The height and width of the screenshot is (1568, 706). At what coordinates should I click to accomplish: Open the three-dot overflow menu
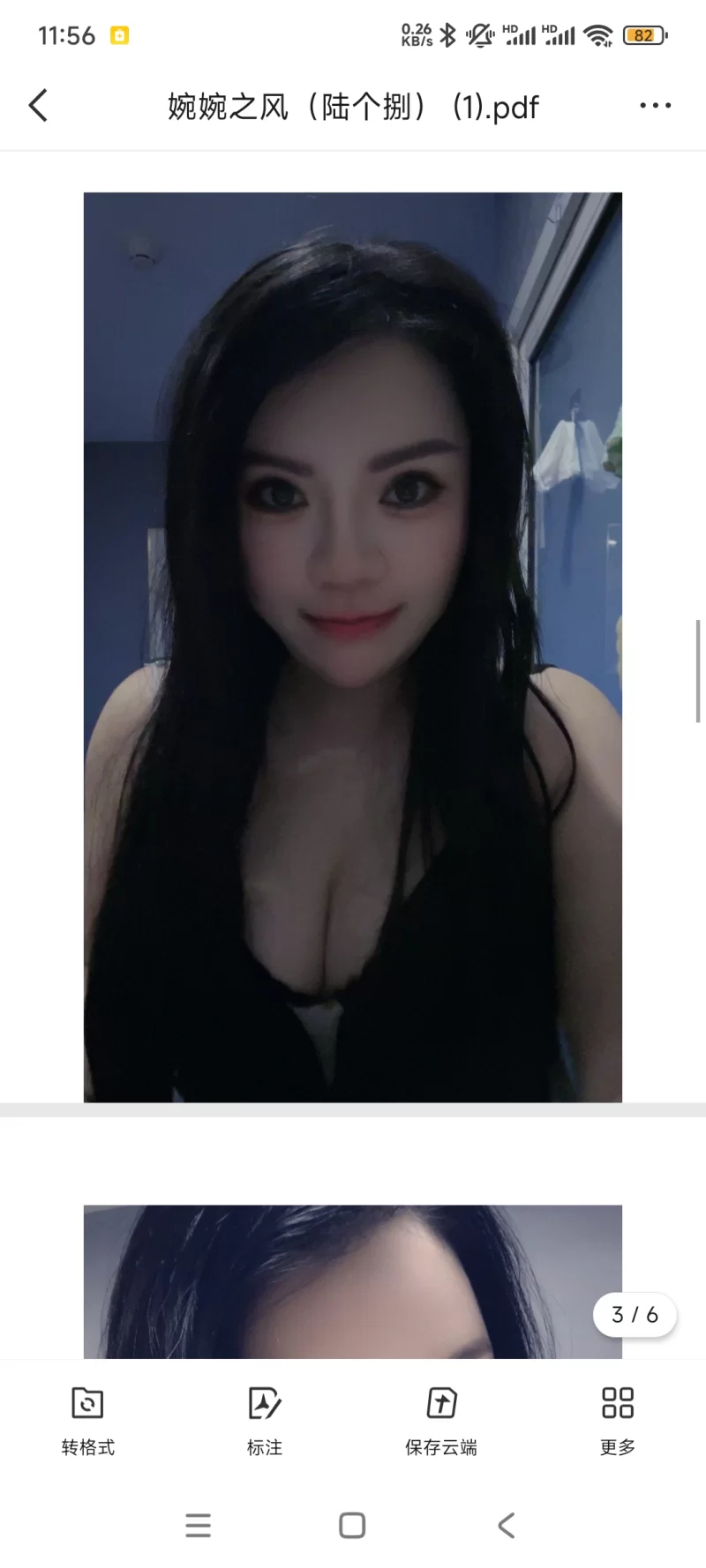[x=655, y=106]
